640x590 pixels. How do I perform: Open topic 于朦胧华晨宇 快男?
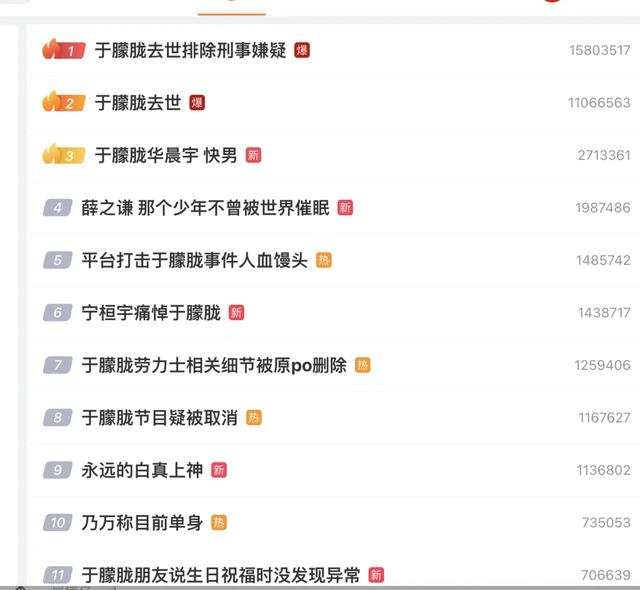tap(165, 155)
